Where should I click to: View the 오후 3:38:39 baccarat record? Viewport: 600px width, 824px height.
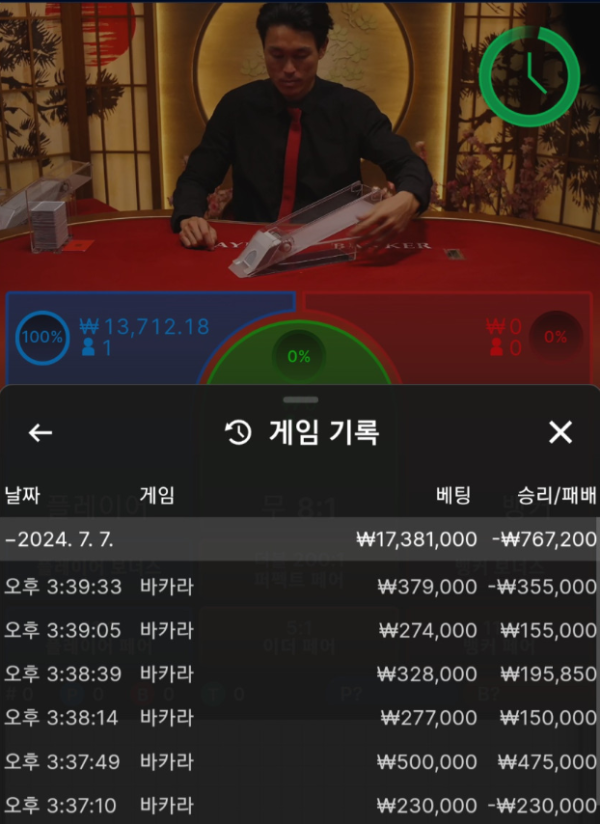click(300, 674)
